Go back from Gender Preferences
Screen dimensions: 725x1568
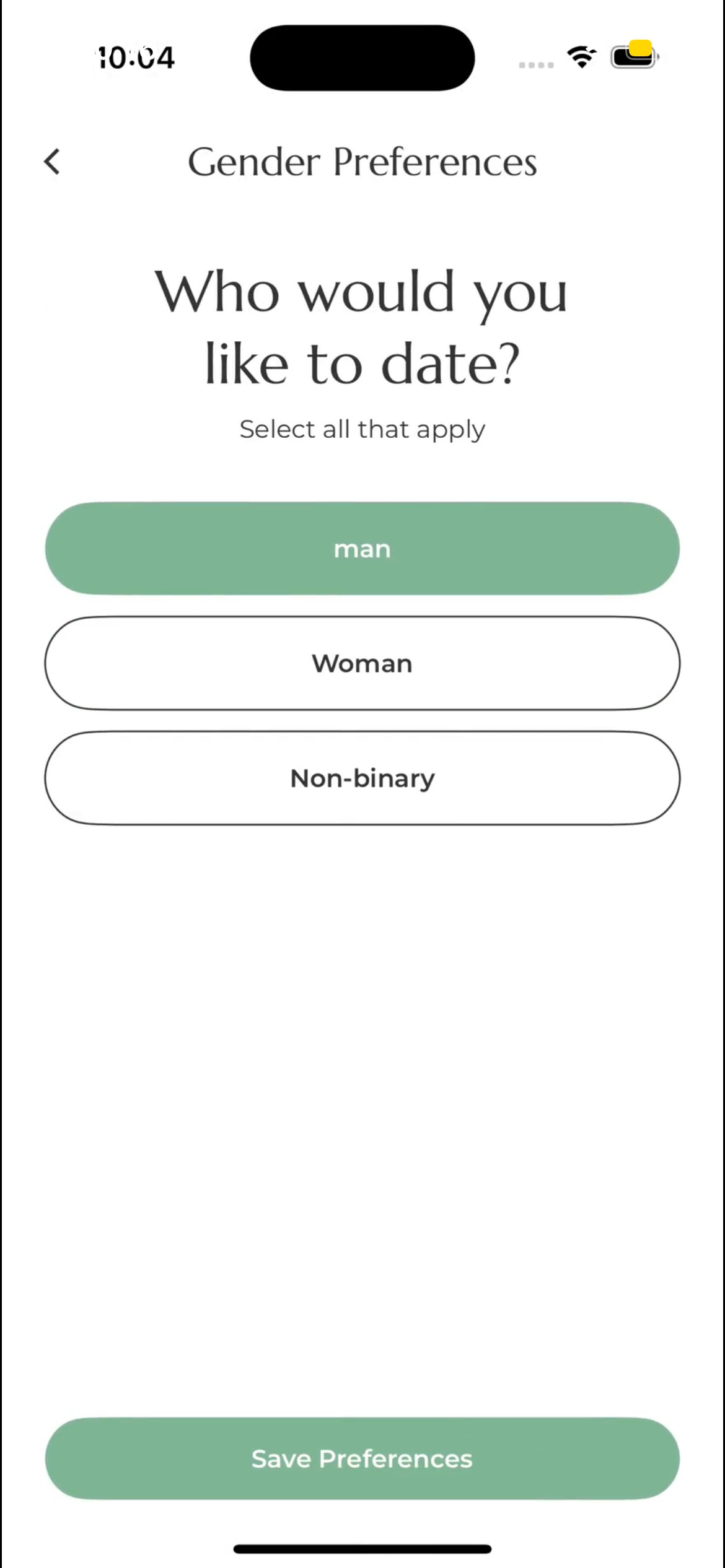[52, 162]
